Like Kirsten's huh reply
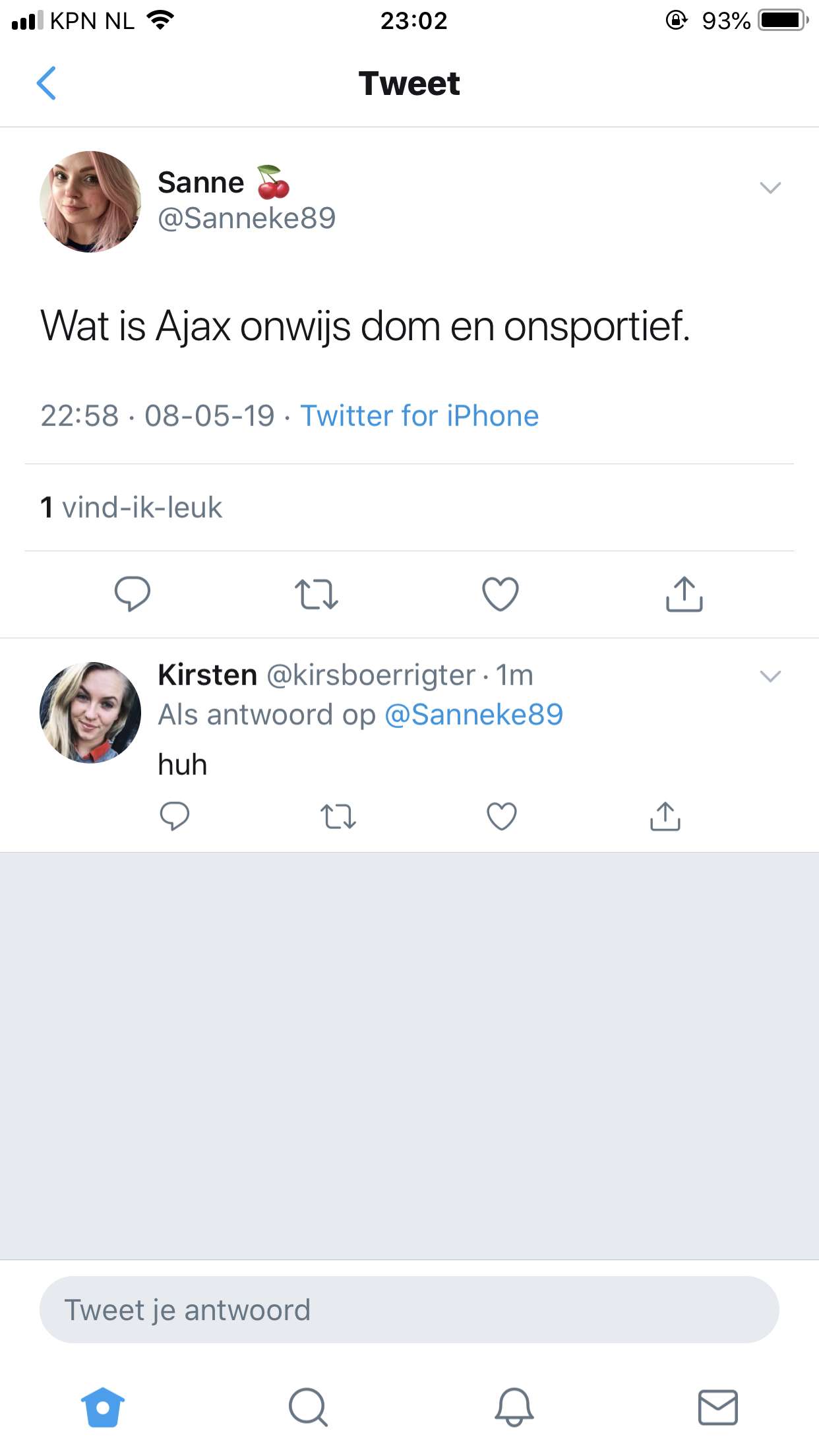This screenshot has width=819, height=1456. point(502,816)
